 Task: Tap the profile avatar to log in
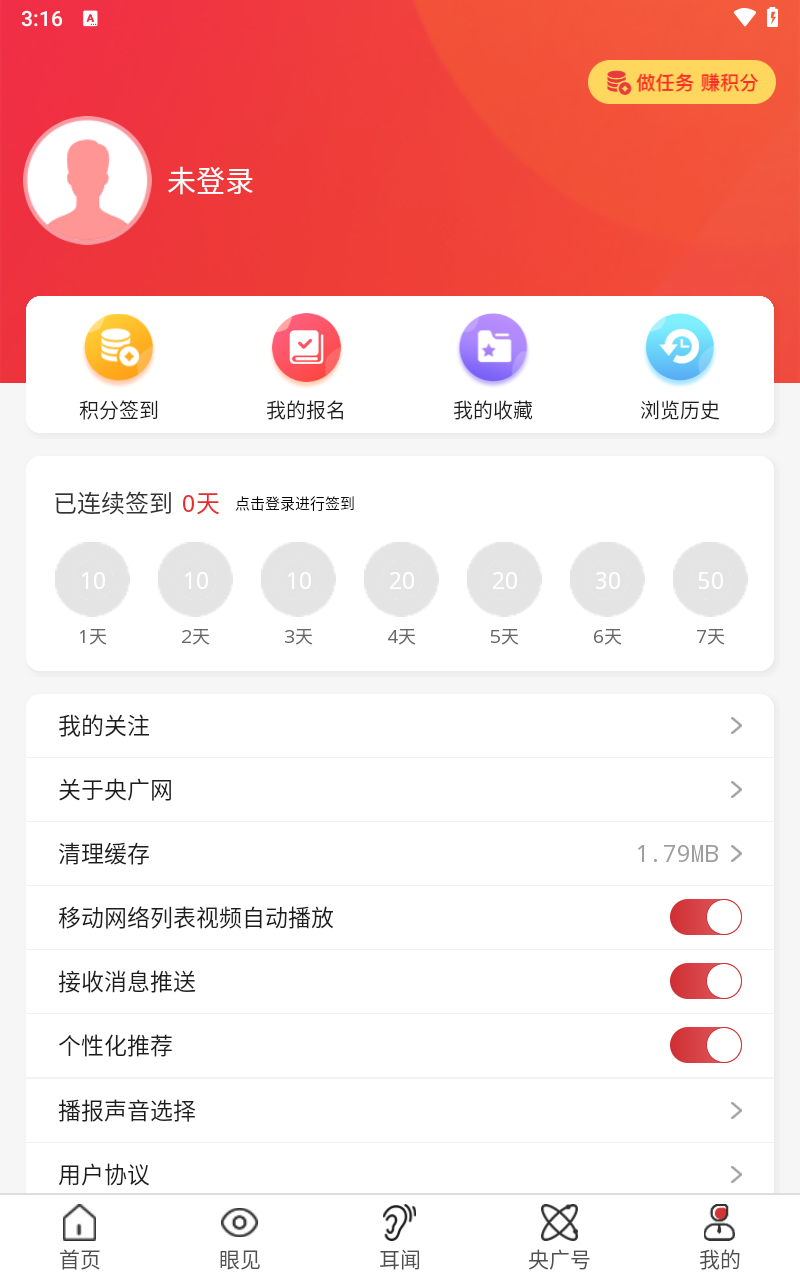coord(88,181)
